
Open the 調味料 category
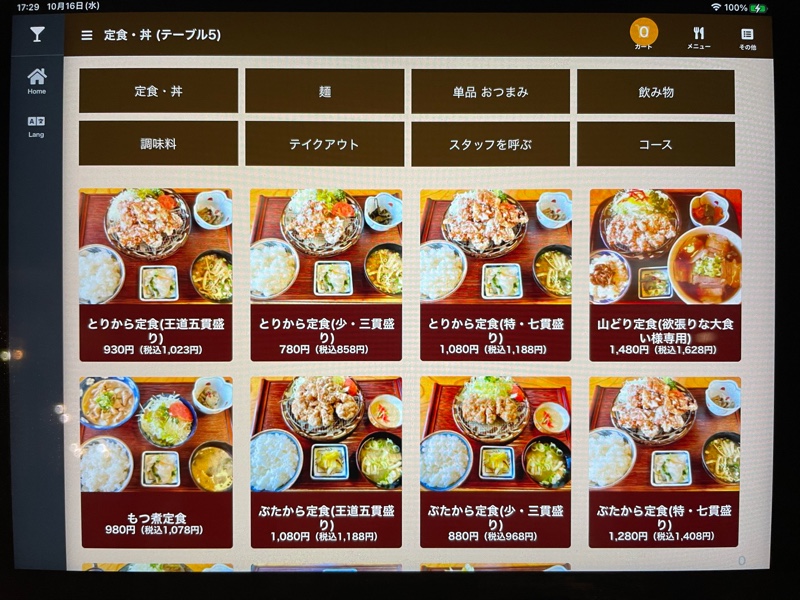[x=158, y=144]
